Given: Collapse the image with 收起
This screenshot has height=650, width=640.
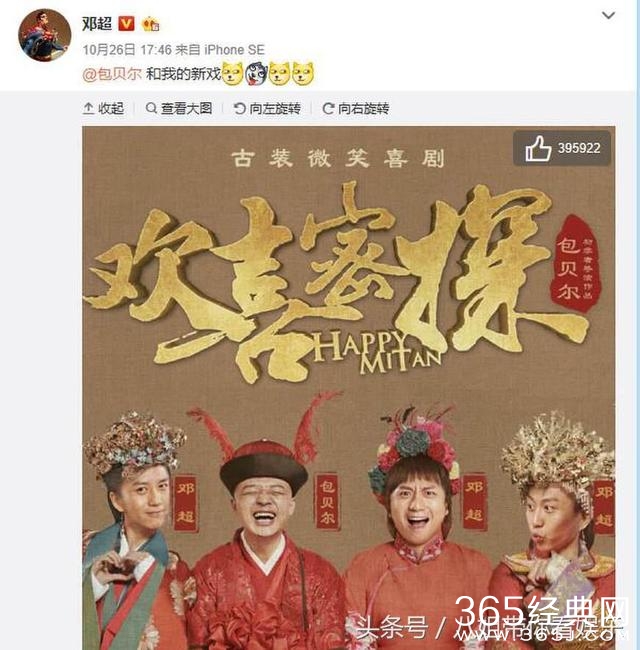Looking at the screenshot, I should pos(103,108).
